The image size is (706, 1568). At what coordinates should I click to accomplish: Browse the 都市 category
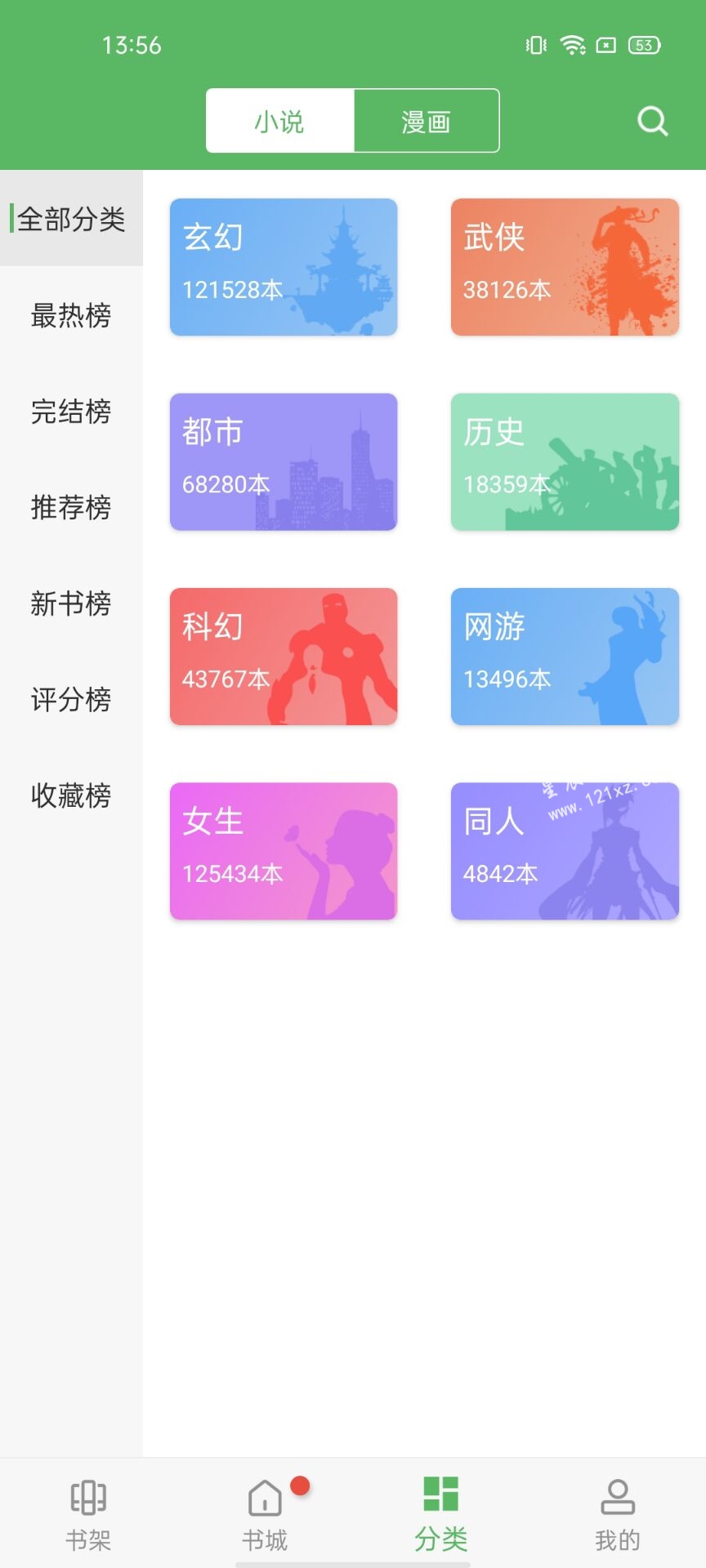pos(284,461)
